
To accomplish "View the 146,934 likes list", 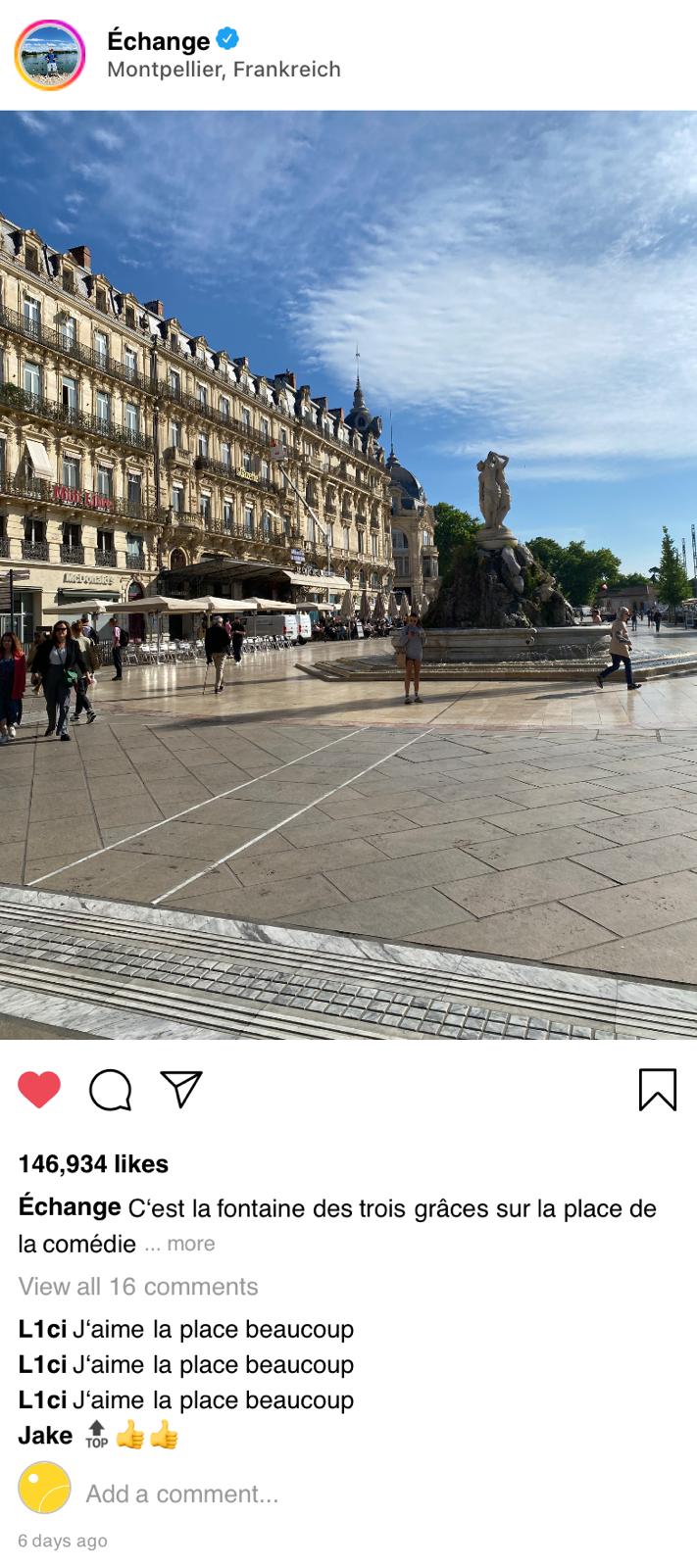I will click(93, 1164).
